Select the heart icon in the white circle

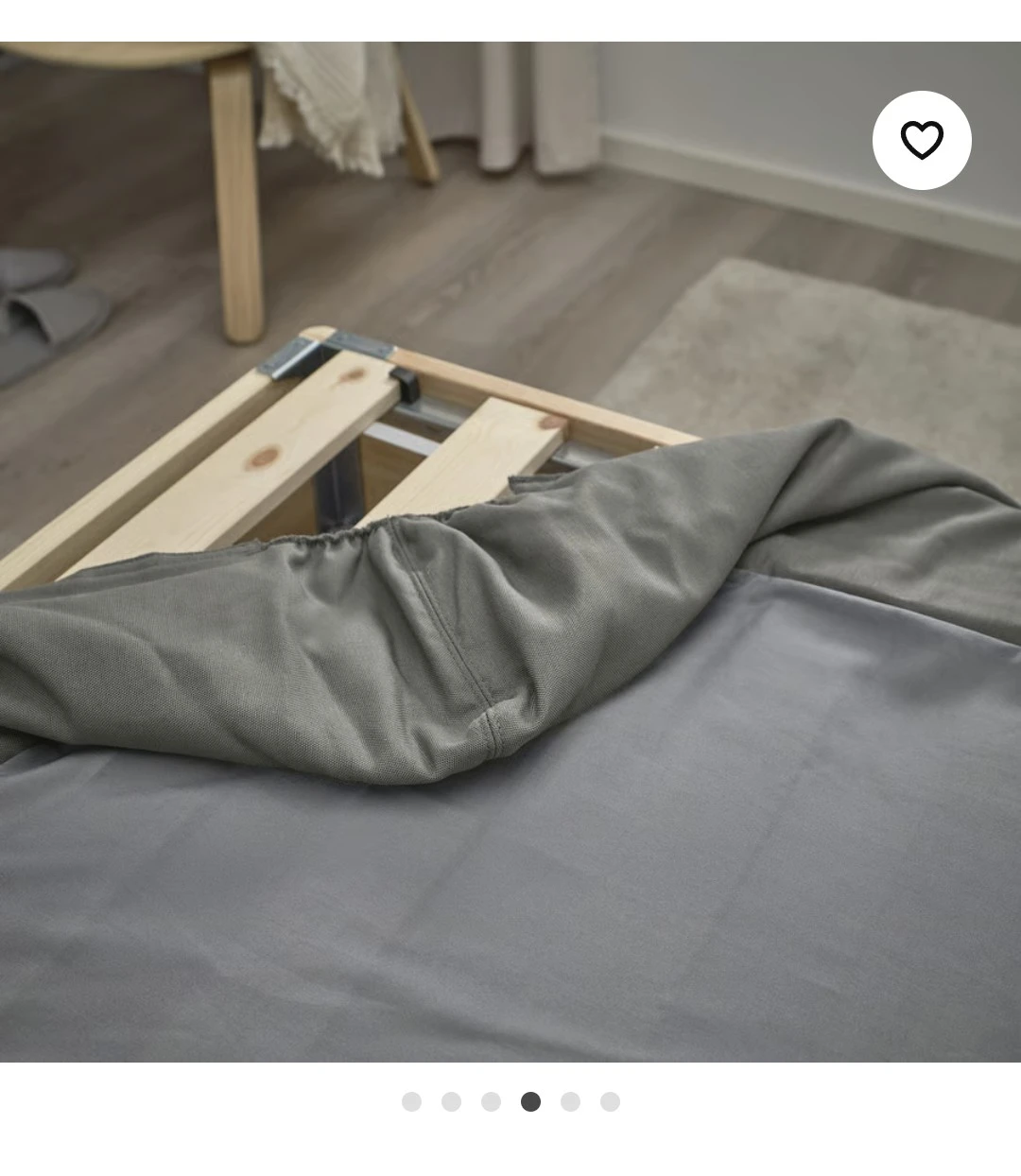pos(923,139)
